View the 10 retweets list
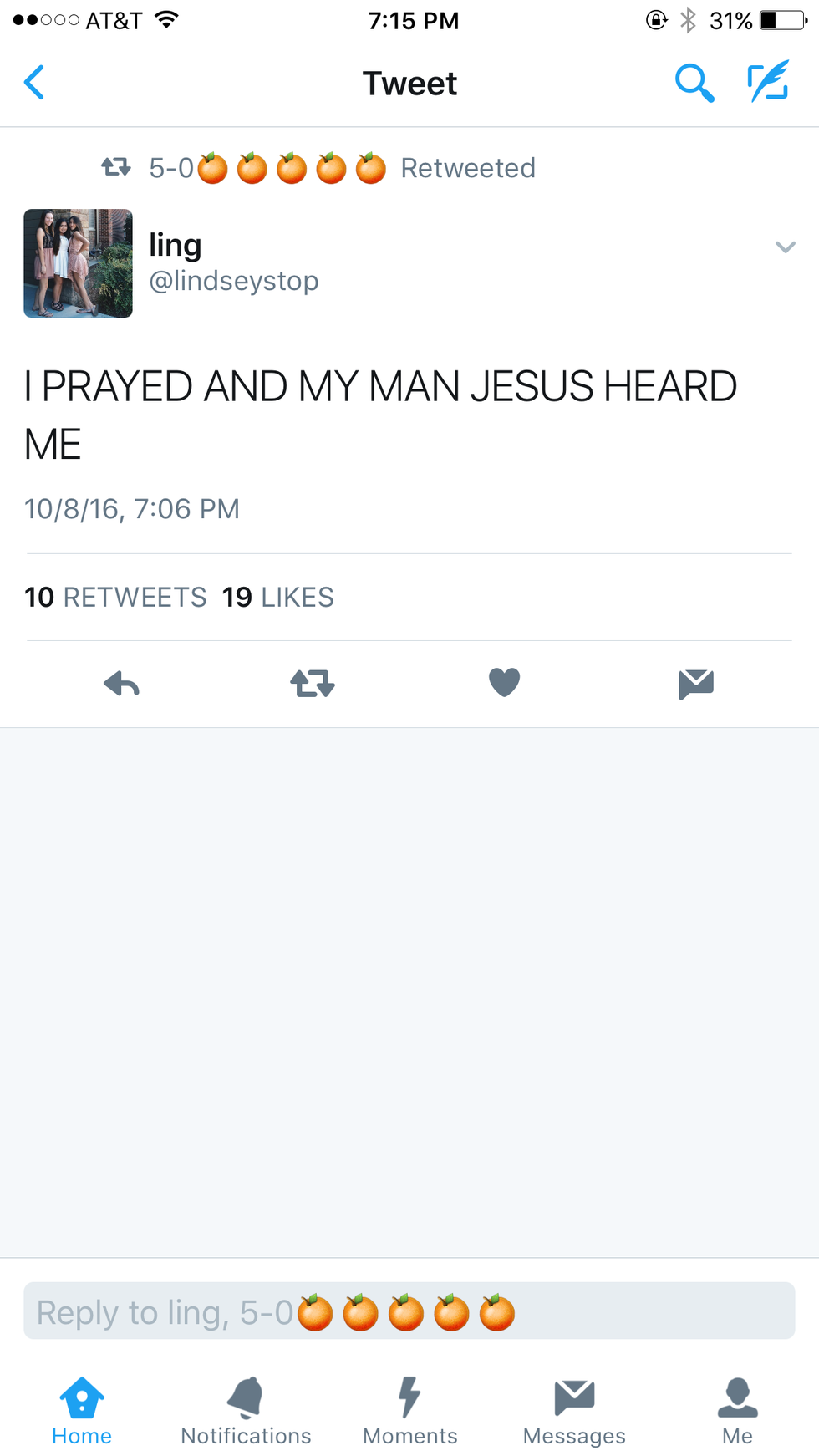 (115, 598)
